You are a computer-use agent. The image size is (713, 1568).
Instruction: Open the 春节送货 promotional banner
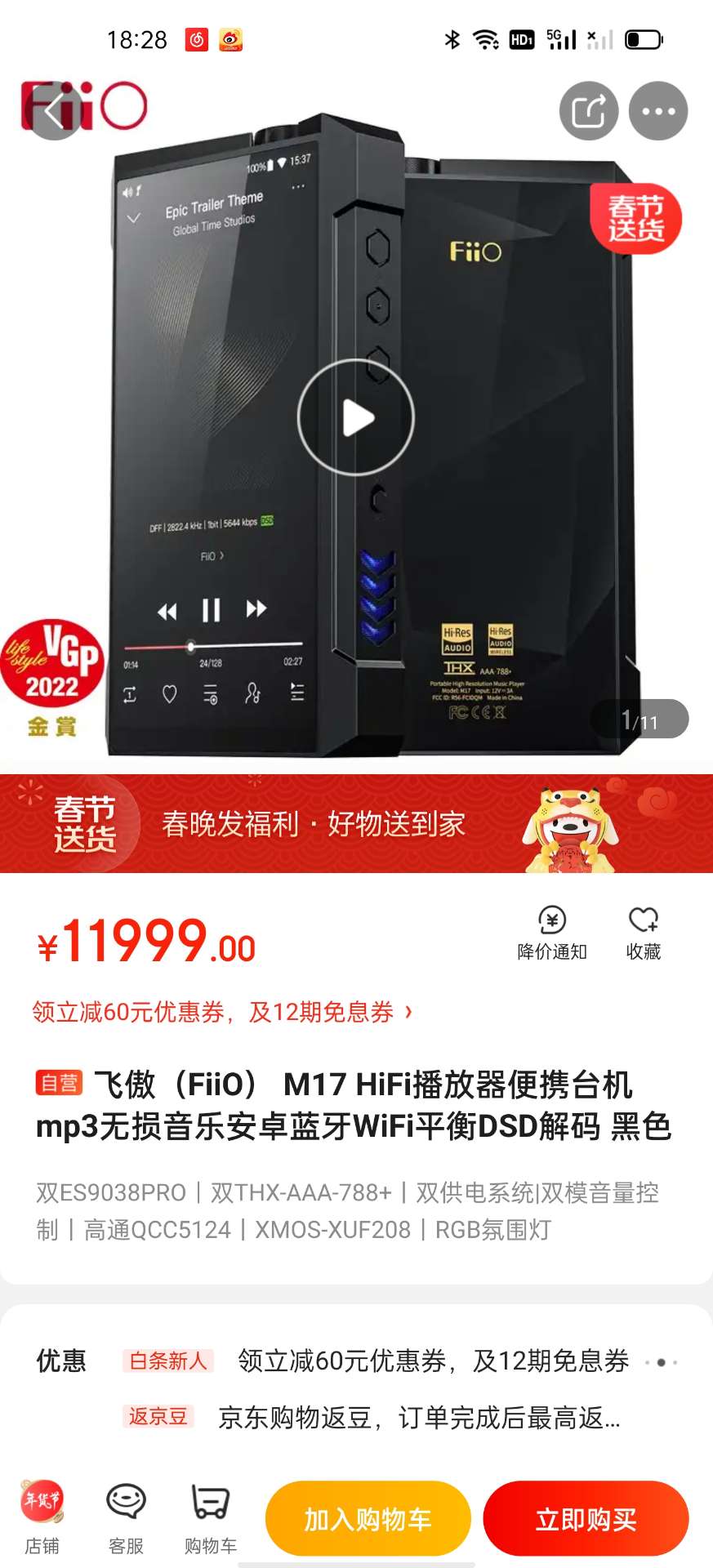(356, 823)
